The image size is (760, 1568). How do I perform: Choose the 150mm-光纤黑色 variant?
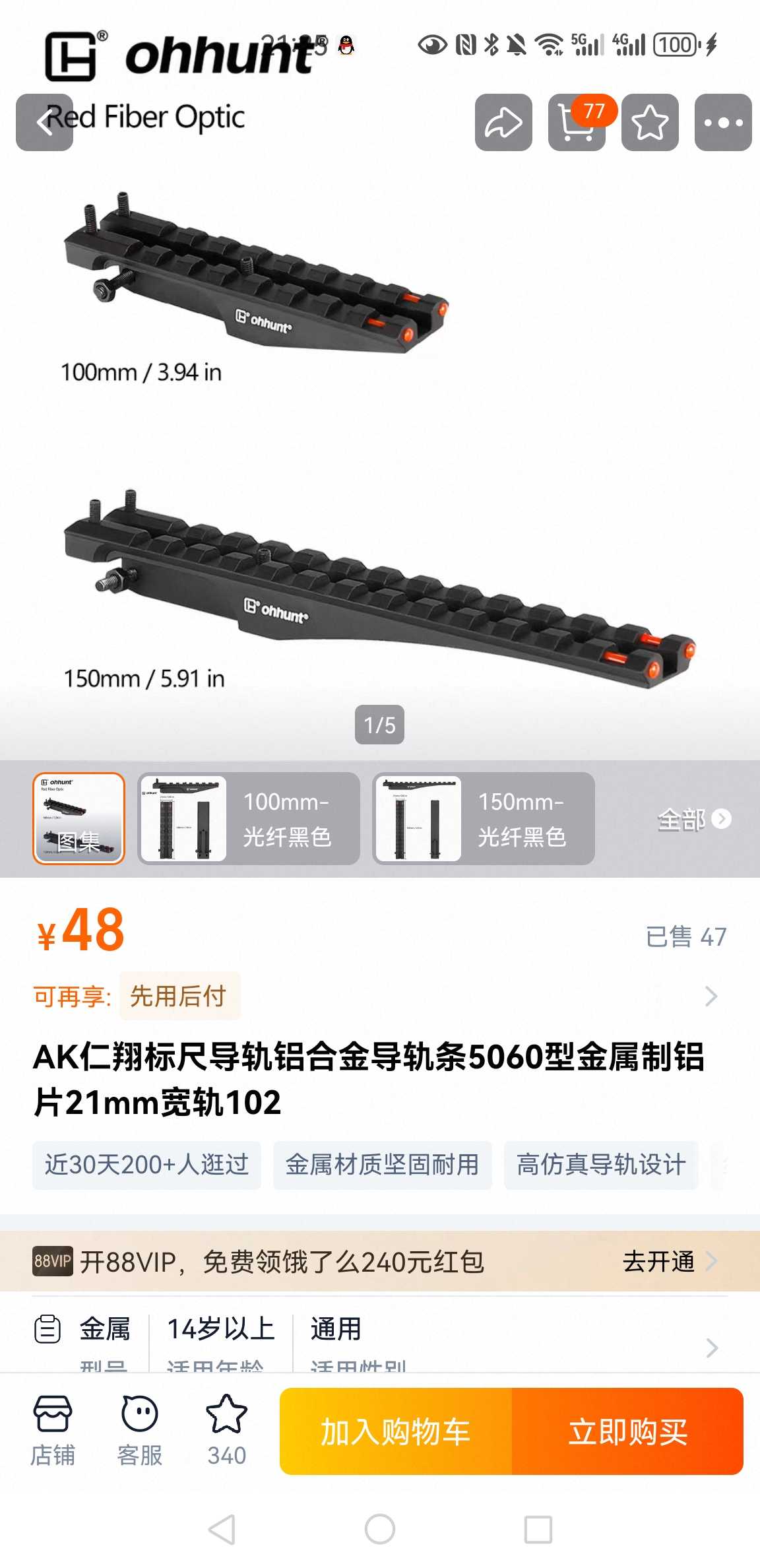[484, 818]
